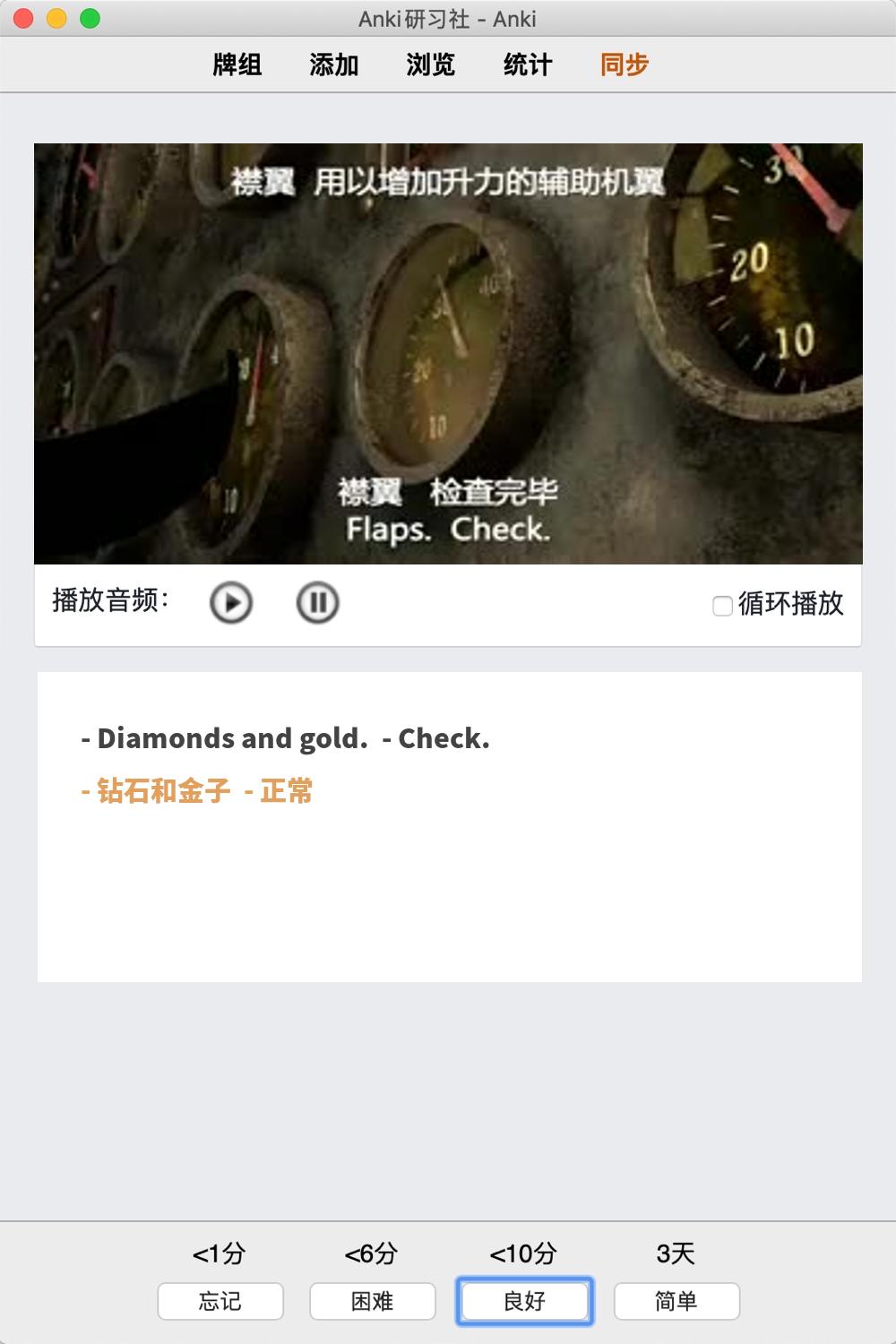Play the card audio

click(x=231, y=602)
